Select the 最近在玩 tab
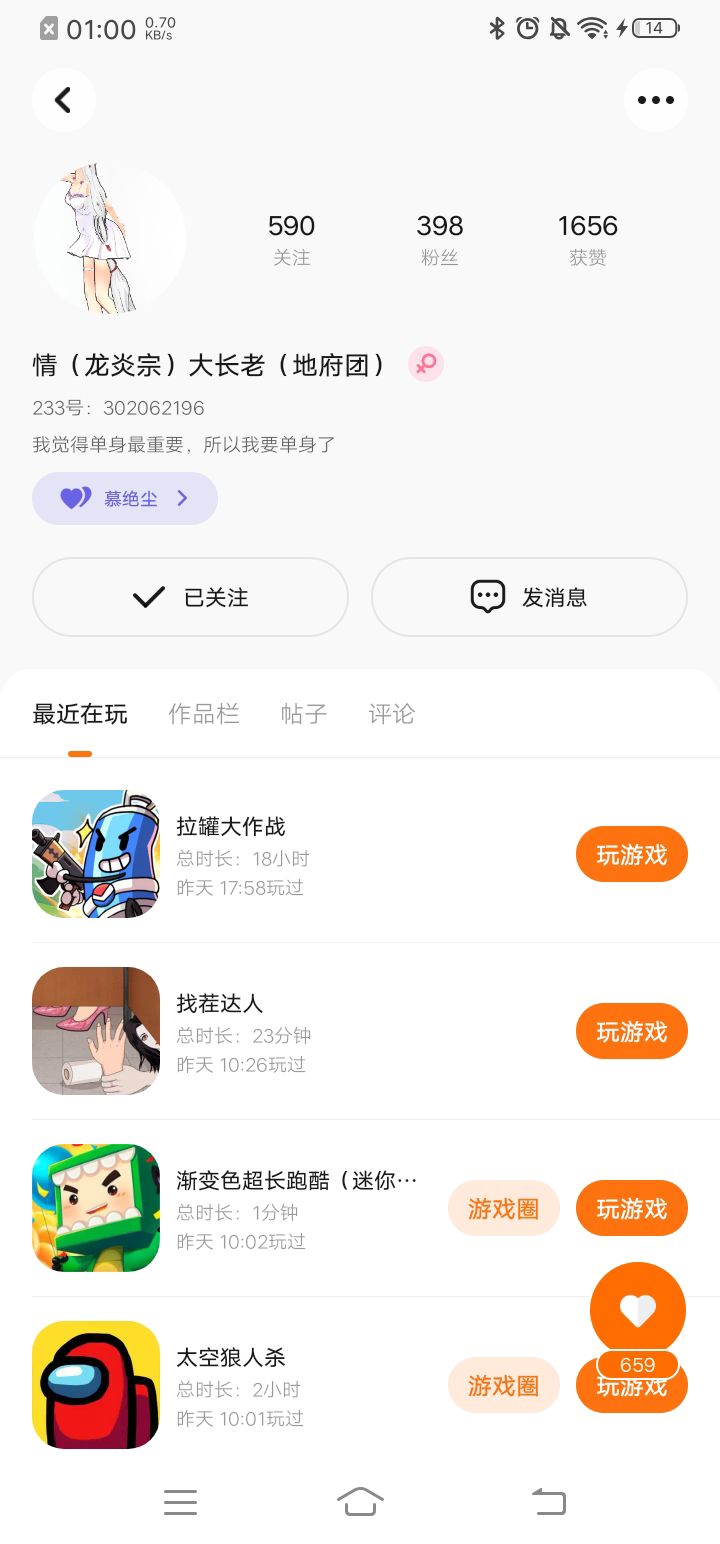The height and width of the screenshot is (1544, 720). point(80,714)
